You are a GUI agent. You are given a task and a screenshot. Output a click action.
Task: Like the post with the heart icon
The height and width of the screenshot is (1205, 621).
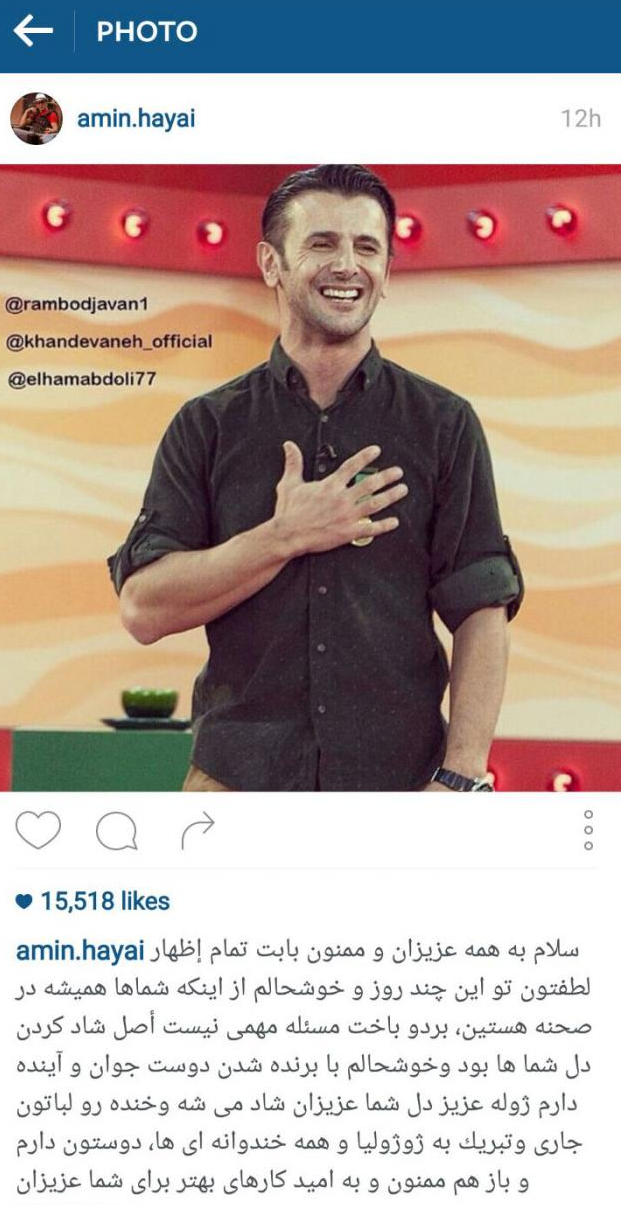(39, 829)
